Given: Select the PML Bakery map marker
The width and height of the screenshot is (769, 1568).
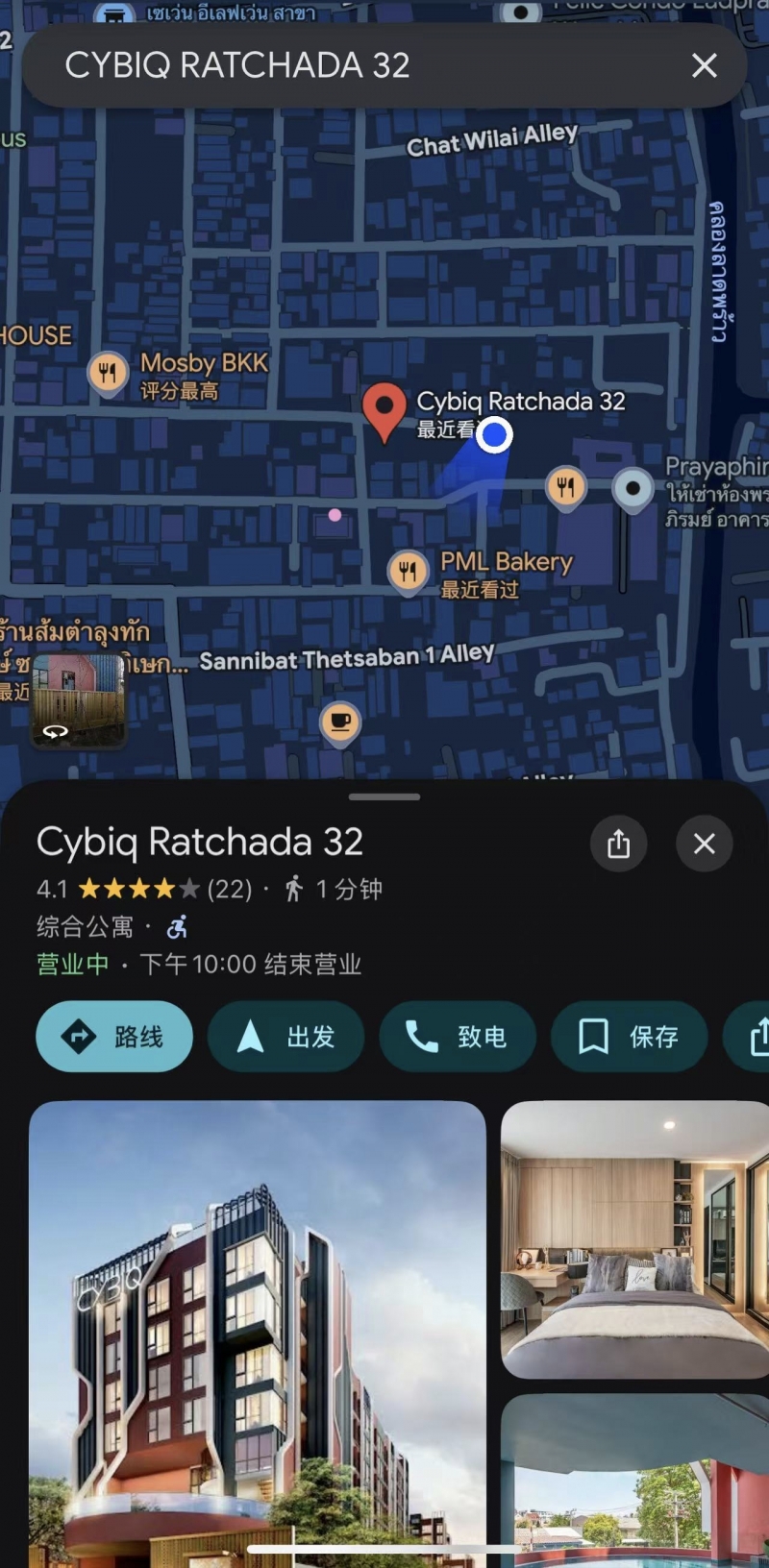Looking at the screenshot, I should (x=408, y=572).
